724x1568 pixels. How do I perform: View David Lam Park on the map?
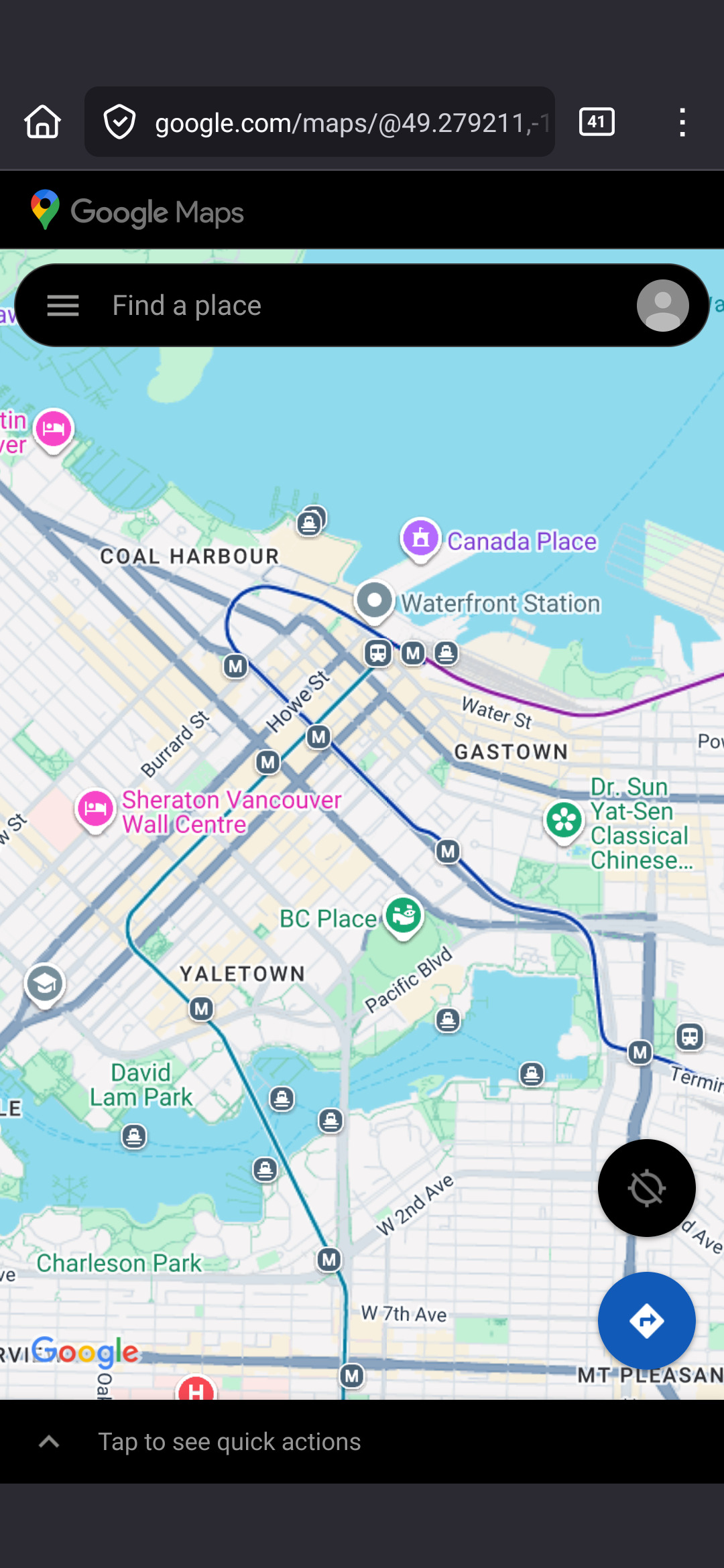tap(141, 1085)
